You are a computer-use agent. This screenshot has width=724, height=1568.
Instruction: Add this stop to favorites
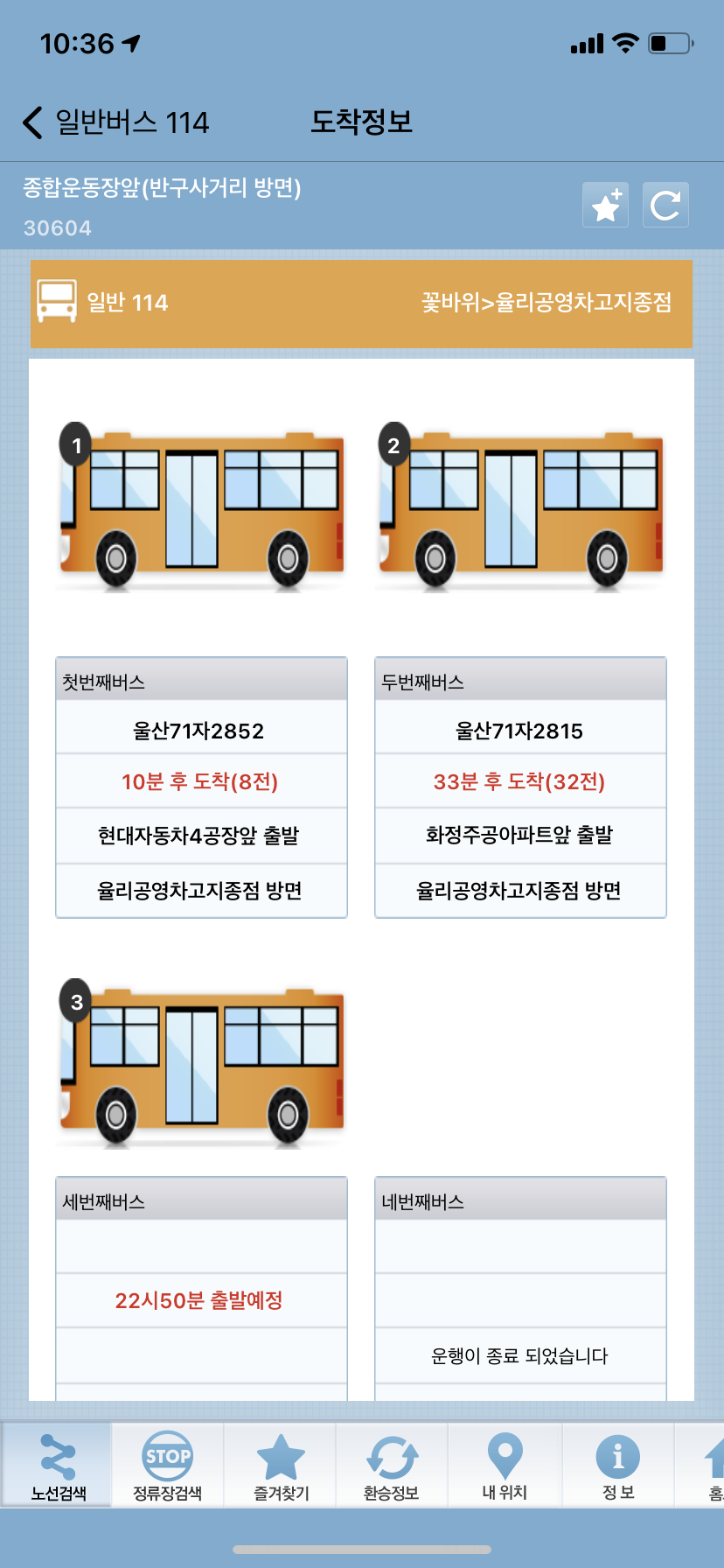pyautogui.click(x=605, y=206)
